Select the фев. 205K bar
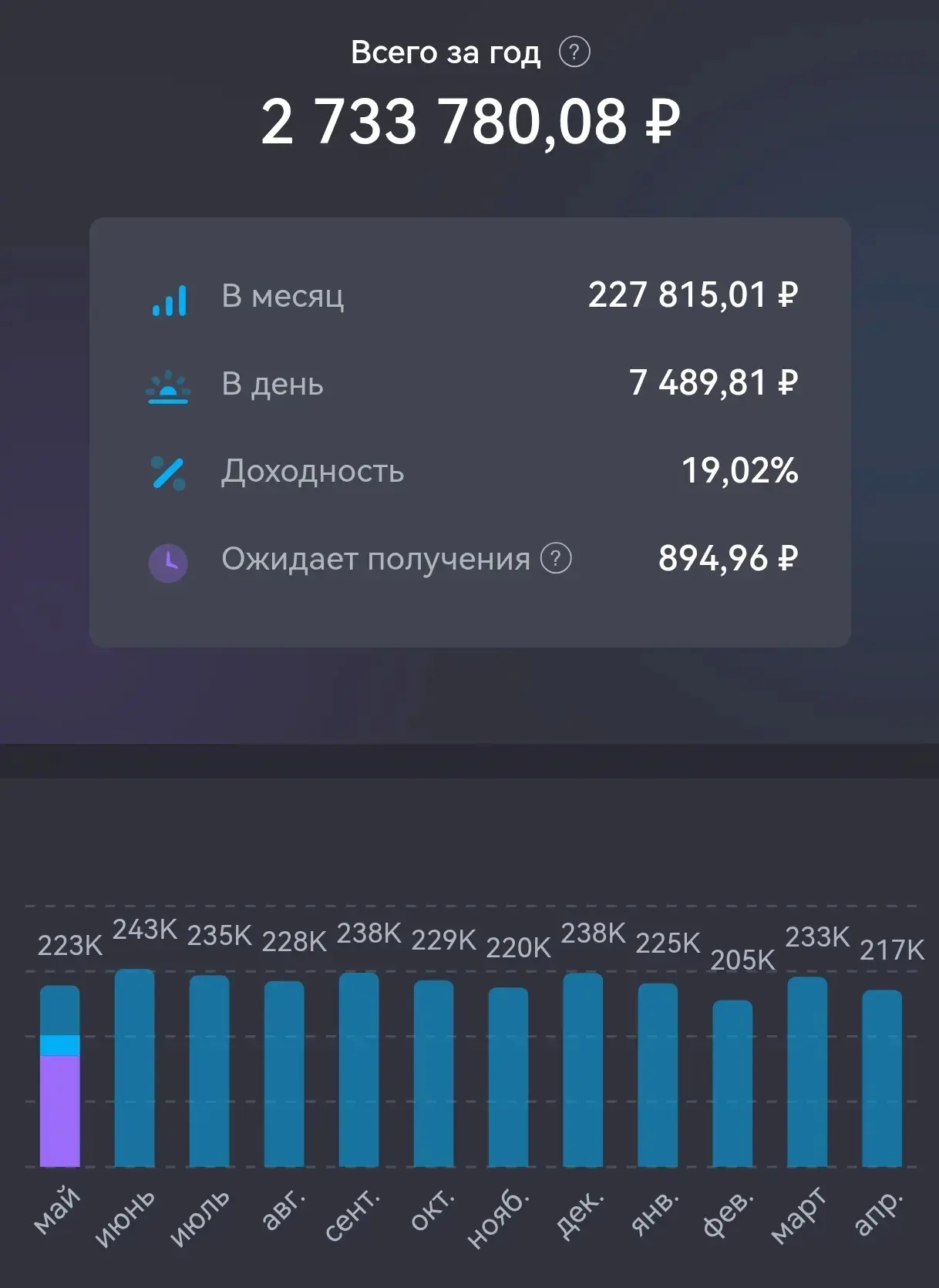The height and width of the screenshot is (1288, 939). tap(732, 1083)
